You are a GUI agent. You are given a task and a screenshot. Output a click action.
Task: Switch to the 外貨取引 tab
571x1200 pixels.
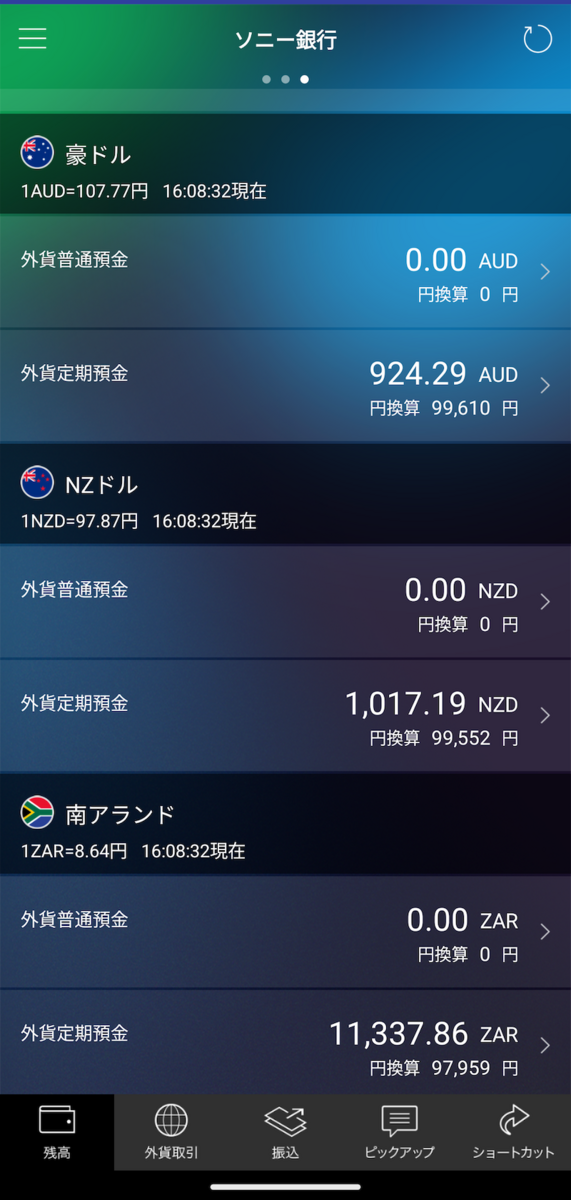click(x=171, y=1132)
